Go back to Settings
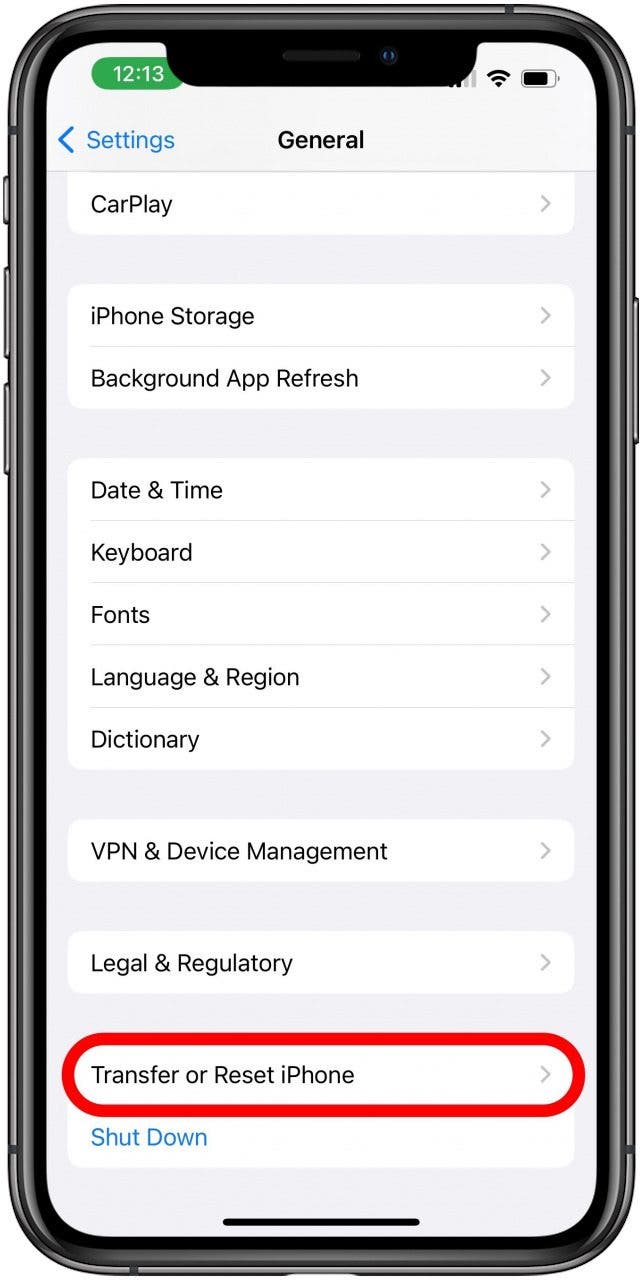642x1280 pixels. coord(115,140)
